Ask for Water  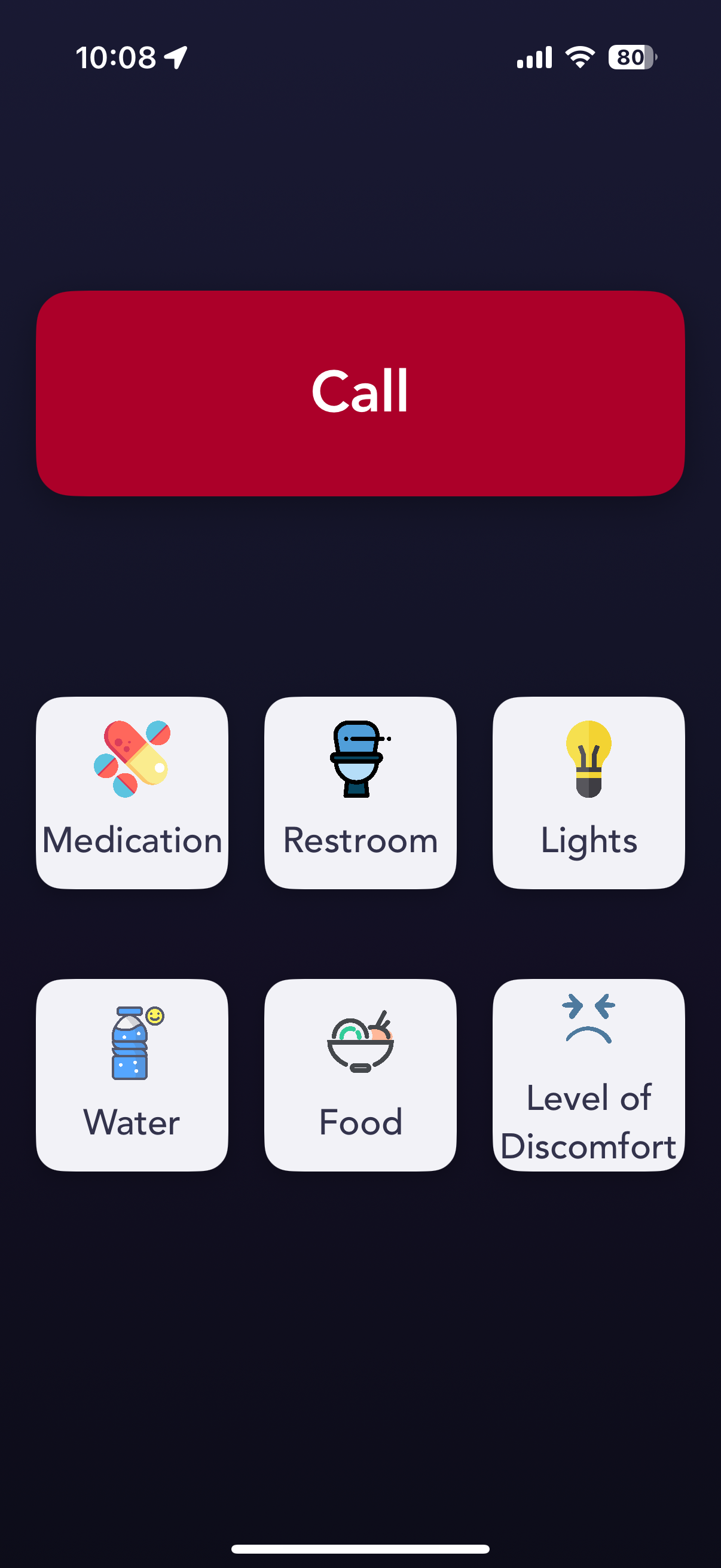point(132,1075)
